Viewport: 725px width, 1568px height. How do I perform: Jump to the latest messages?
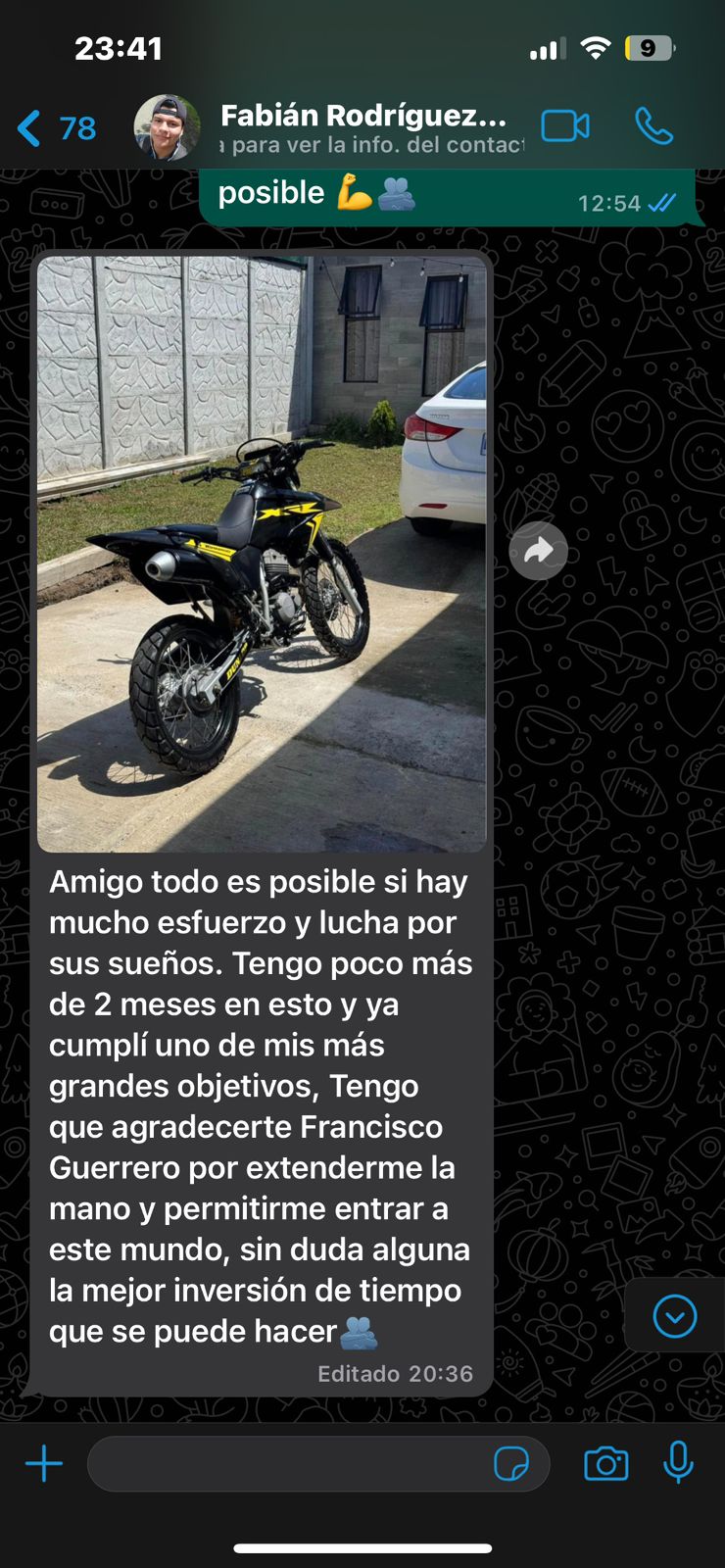pos(674,1316)
